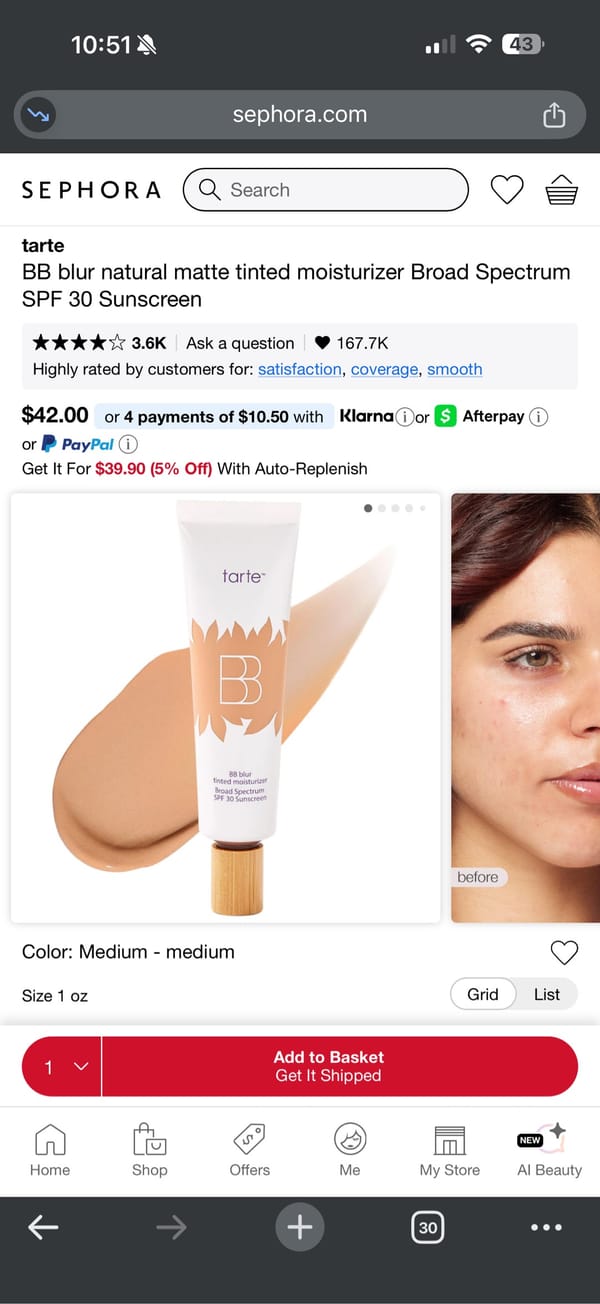Share the page from the address bar

pyautogui.click(x=554, y=115)
